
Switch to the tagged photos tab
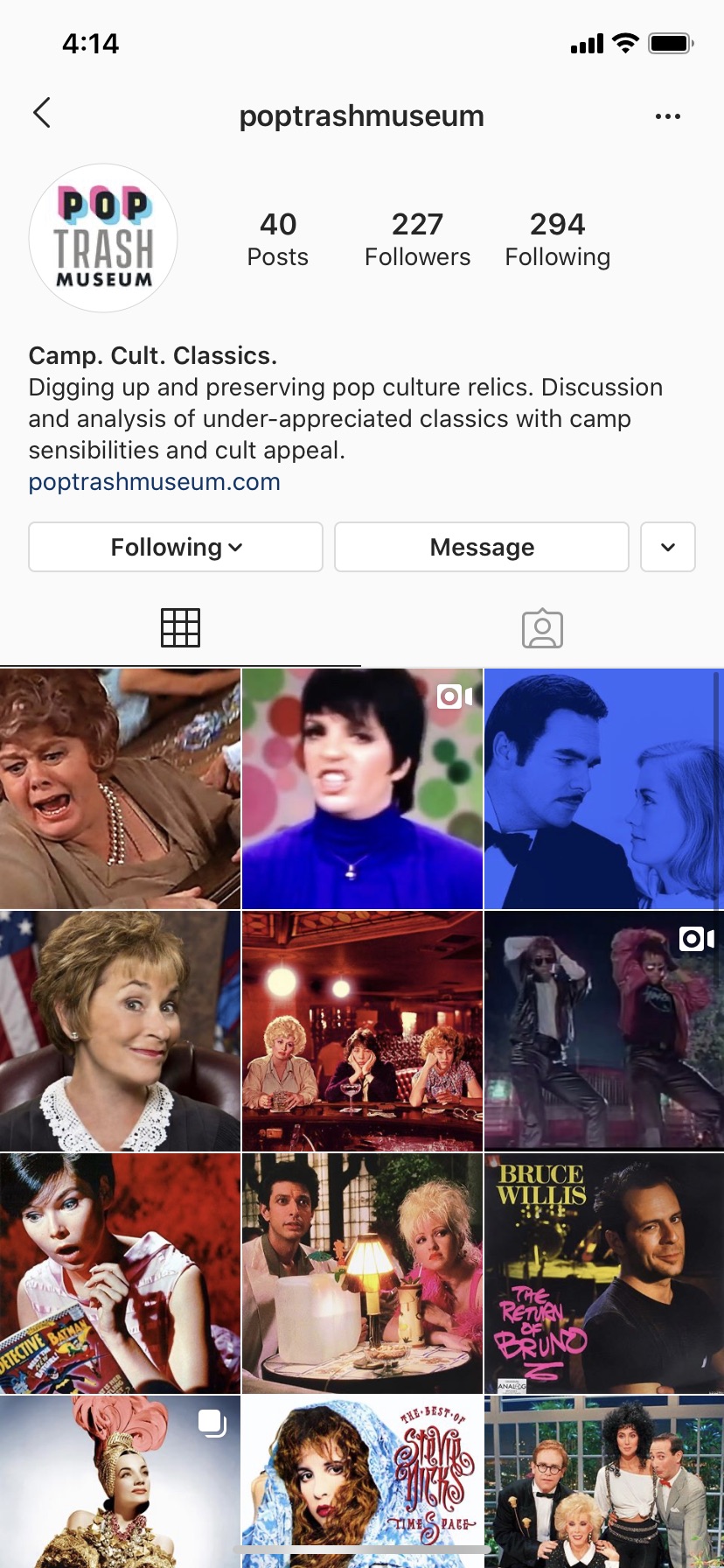[x=542, y=627]
